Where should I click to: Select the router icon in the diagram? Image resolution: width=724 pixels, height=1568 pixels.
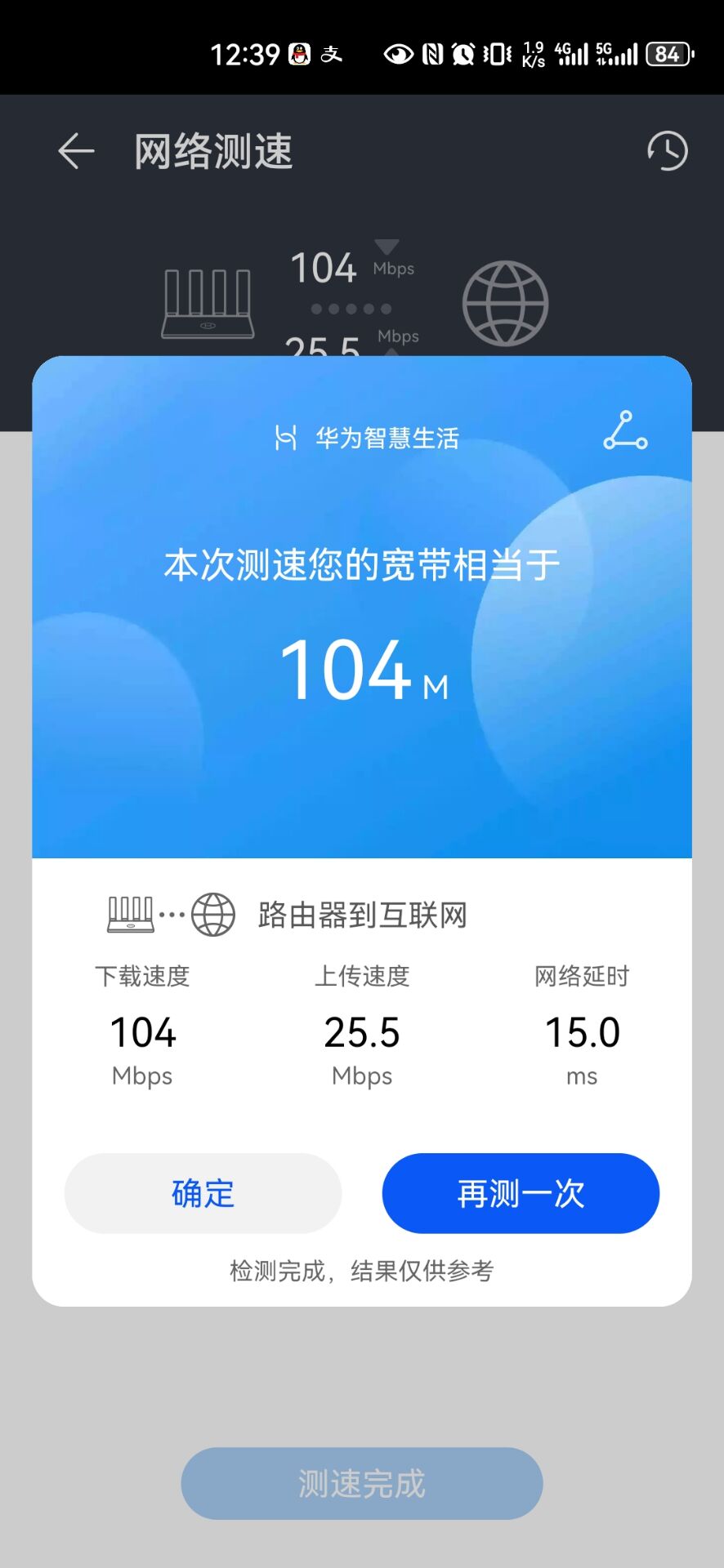tap(210, 304)
